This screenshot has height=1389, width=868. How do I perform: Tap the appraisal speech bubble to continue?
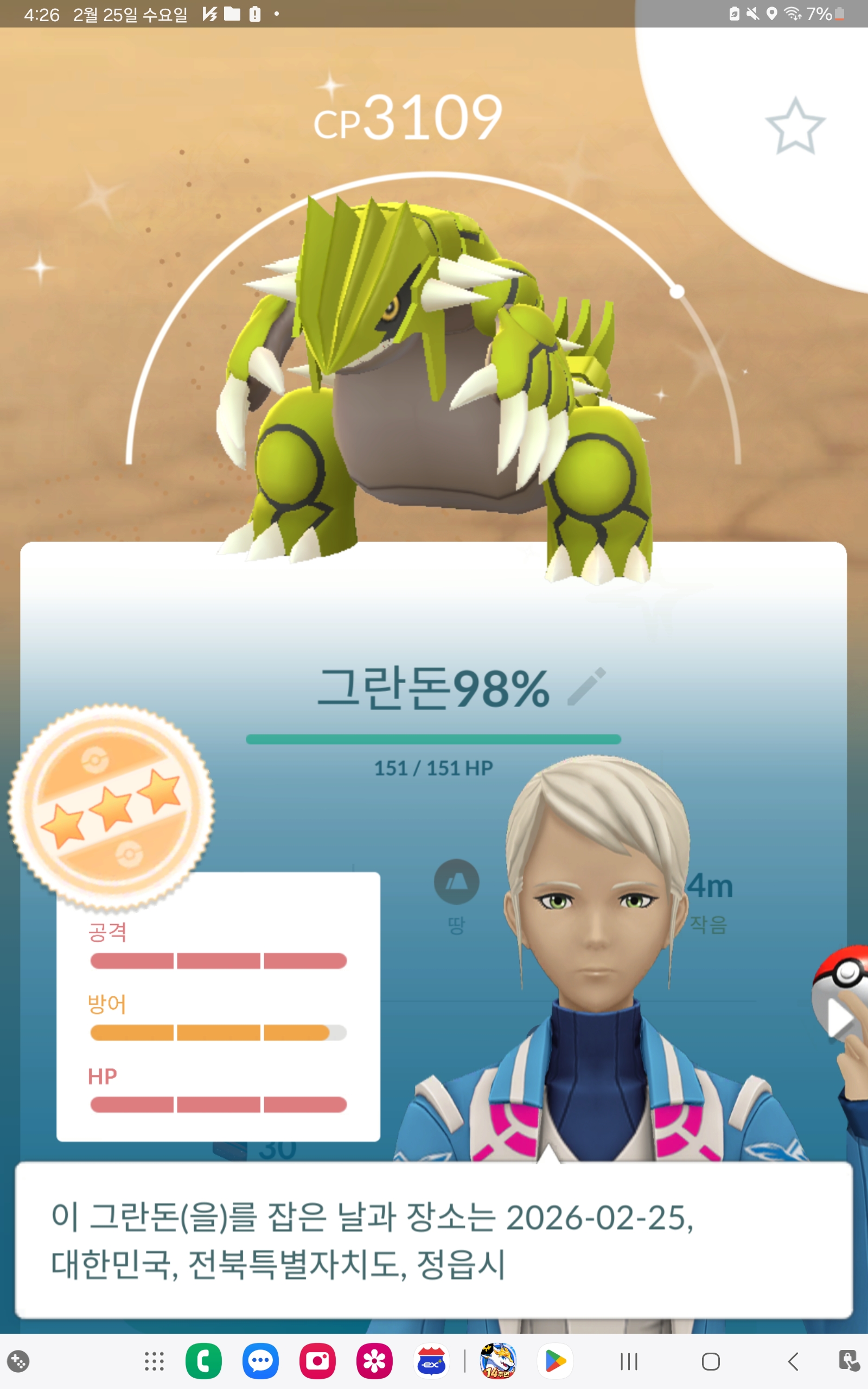[433, 1240]
